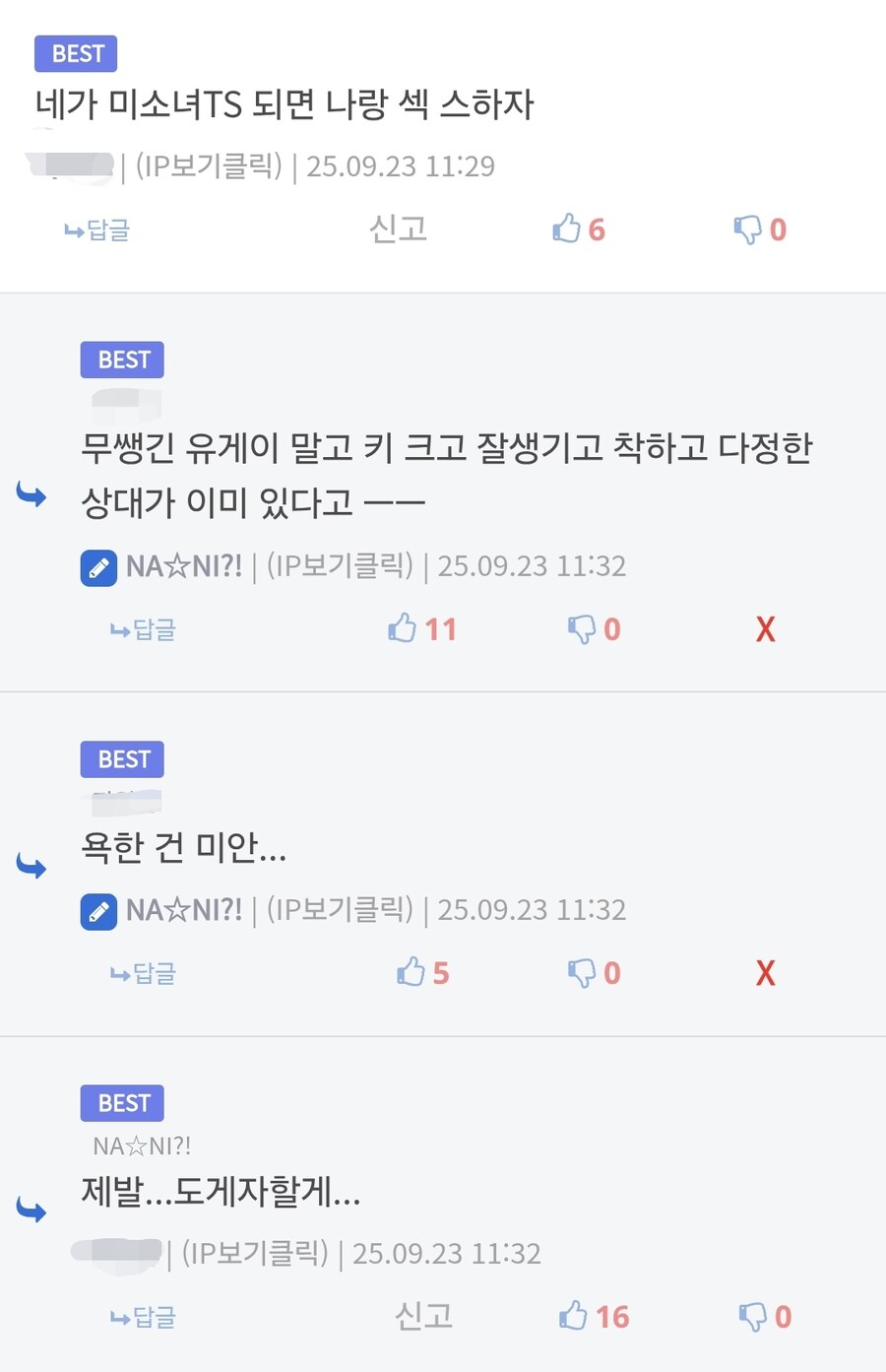The height and width of the screenshot is (1372, 886).
Task: Click 신고 under the bottom reply
Action: tap(423, 1316)
